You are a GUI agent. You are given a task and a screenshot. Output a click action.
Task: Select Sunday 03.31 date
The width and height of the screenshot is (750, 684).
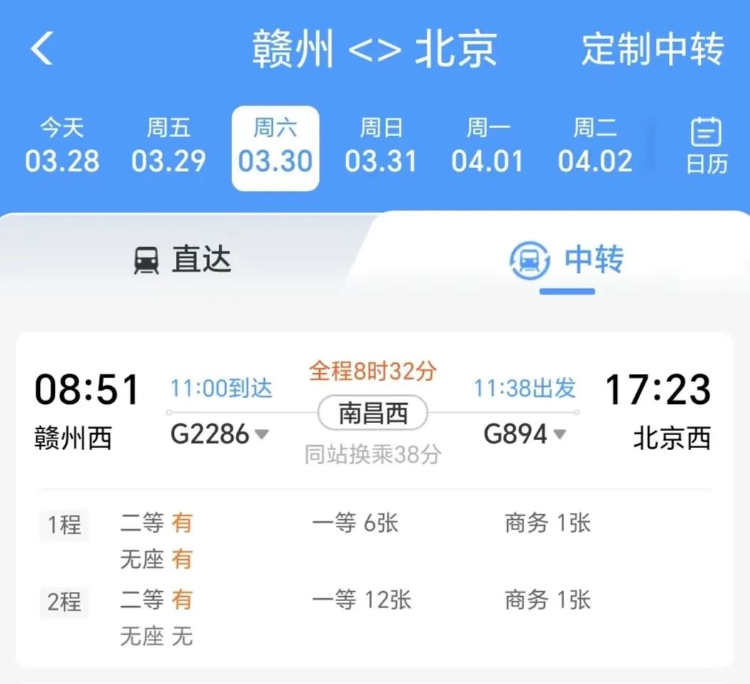pyautogui.click(x=381, y=146)
